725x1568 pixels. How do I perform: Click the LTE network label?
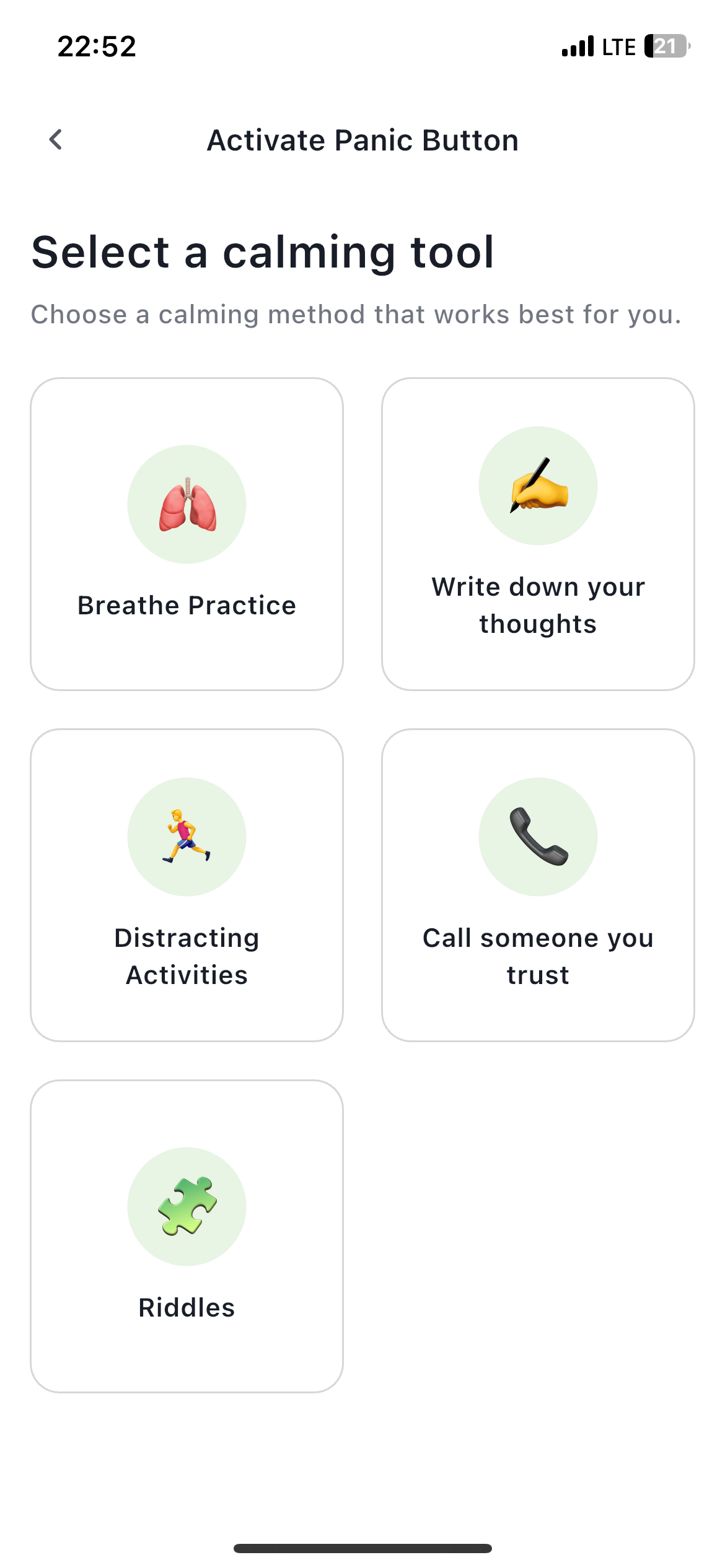point(618,46)
